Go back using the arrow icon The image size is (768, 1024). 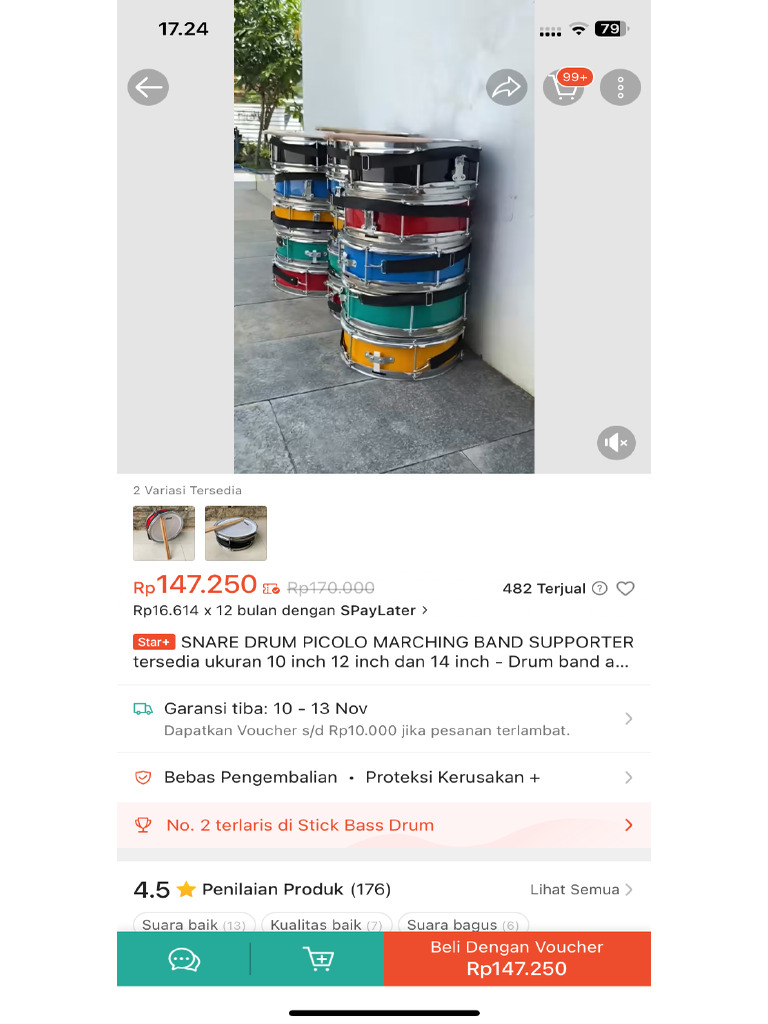(x=148, y=88)
